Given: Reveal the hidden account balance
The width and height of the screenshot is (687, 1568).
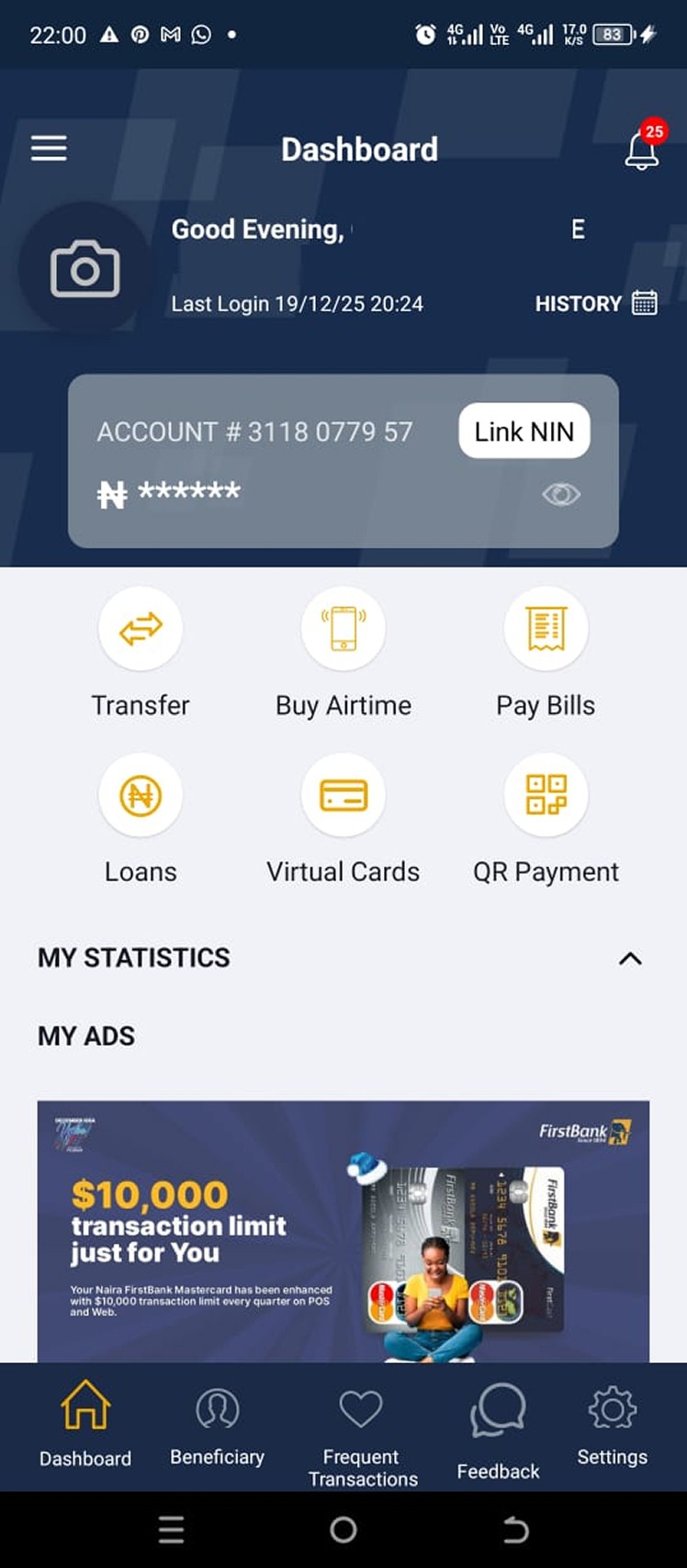Looking at the screenshot, I should point(560,495).
